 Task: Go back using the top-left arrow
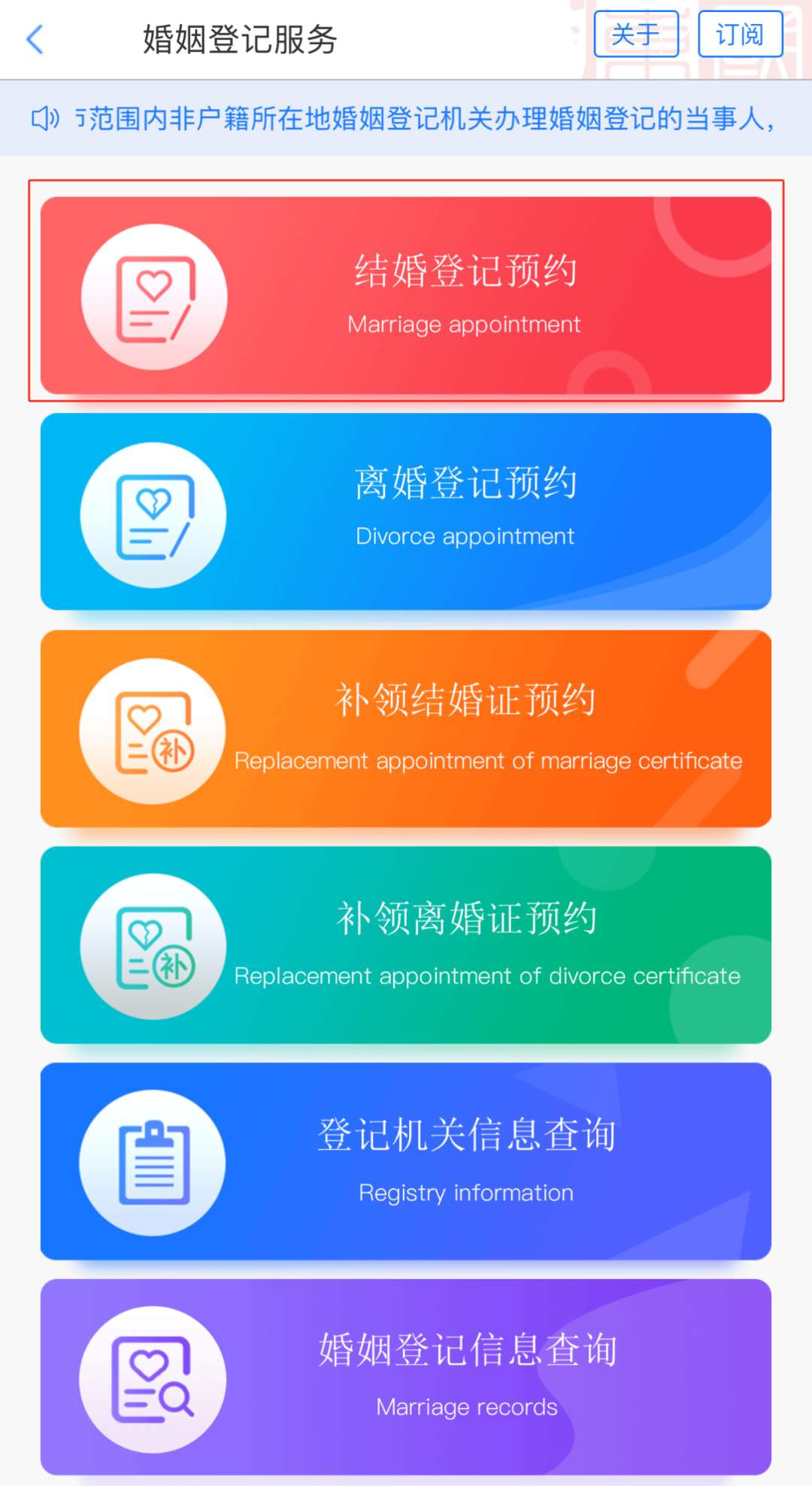(x=35, y=39)
